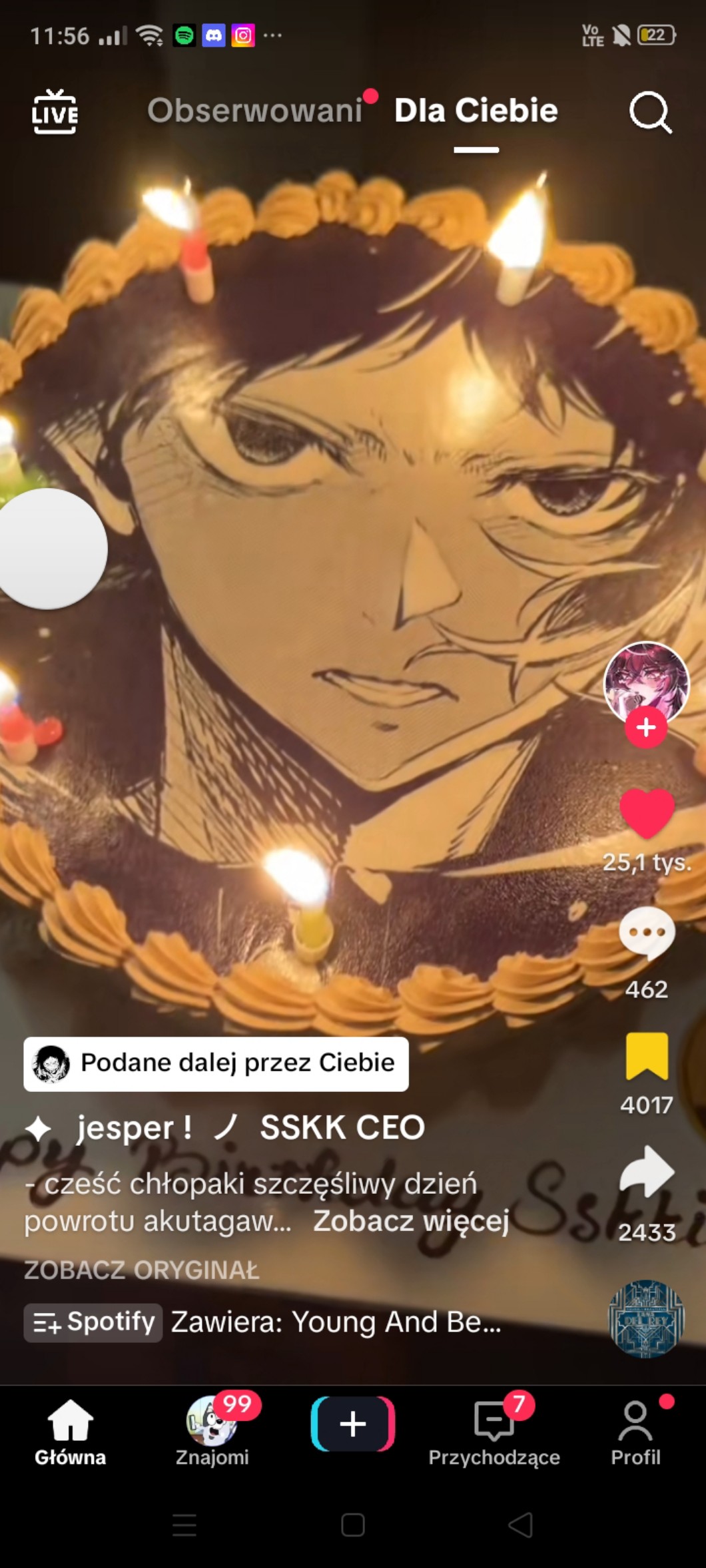The height and width of the screenshot is (1568, 706).
Task: Remove the video bookmark
Action: pyautogui.click(x=646, y=1056)
